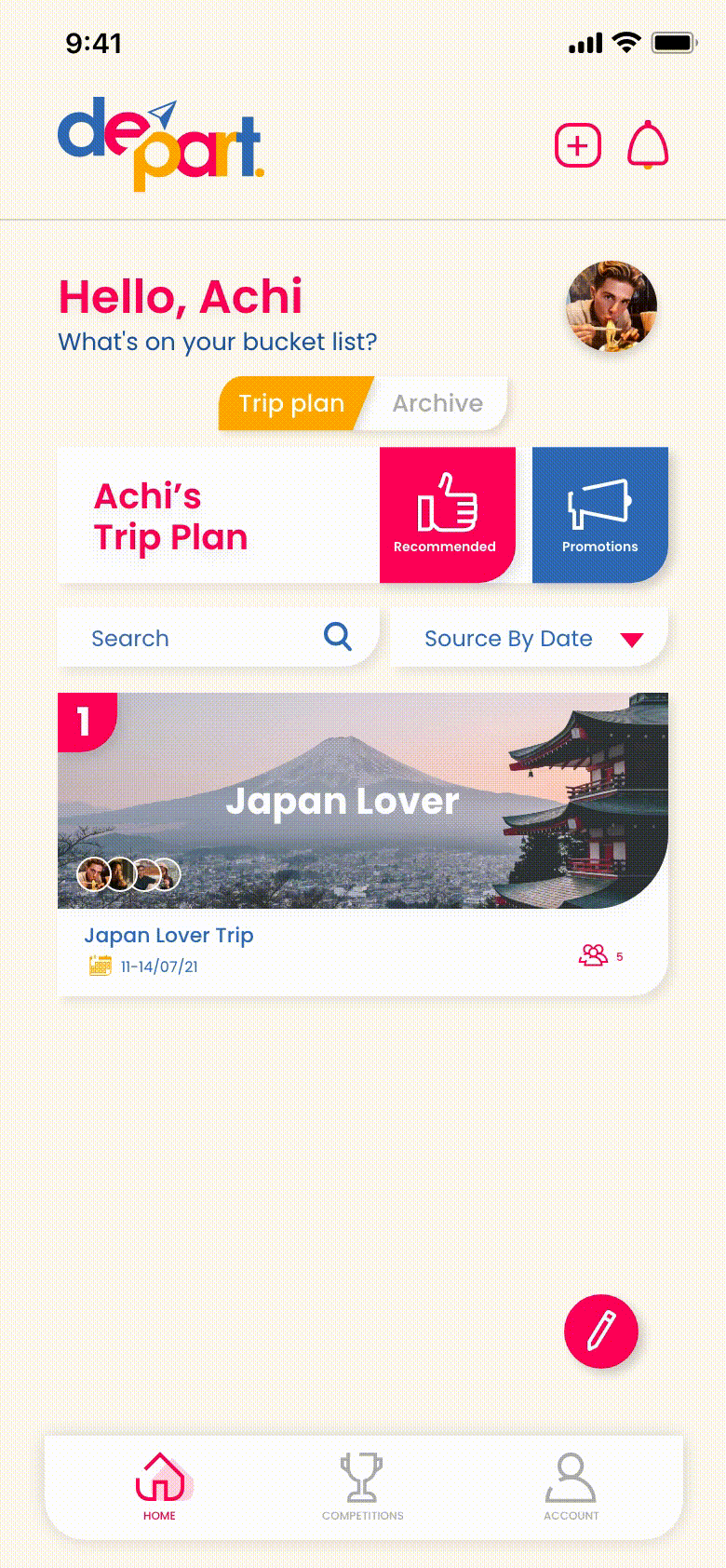Open the Promotions tile
The width and height of the screenshot is (726, 1568).
[599, 515]
